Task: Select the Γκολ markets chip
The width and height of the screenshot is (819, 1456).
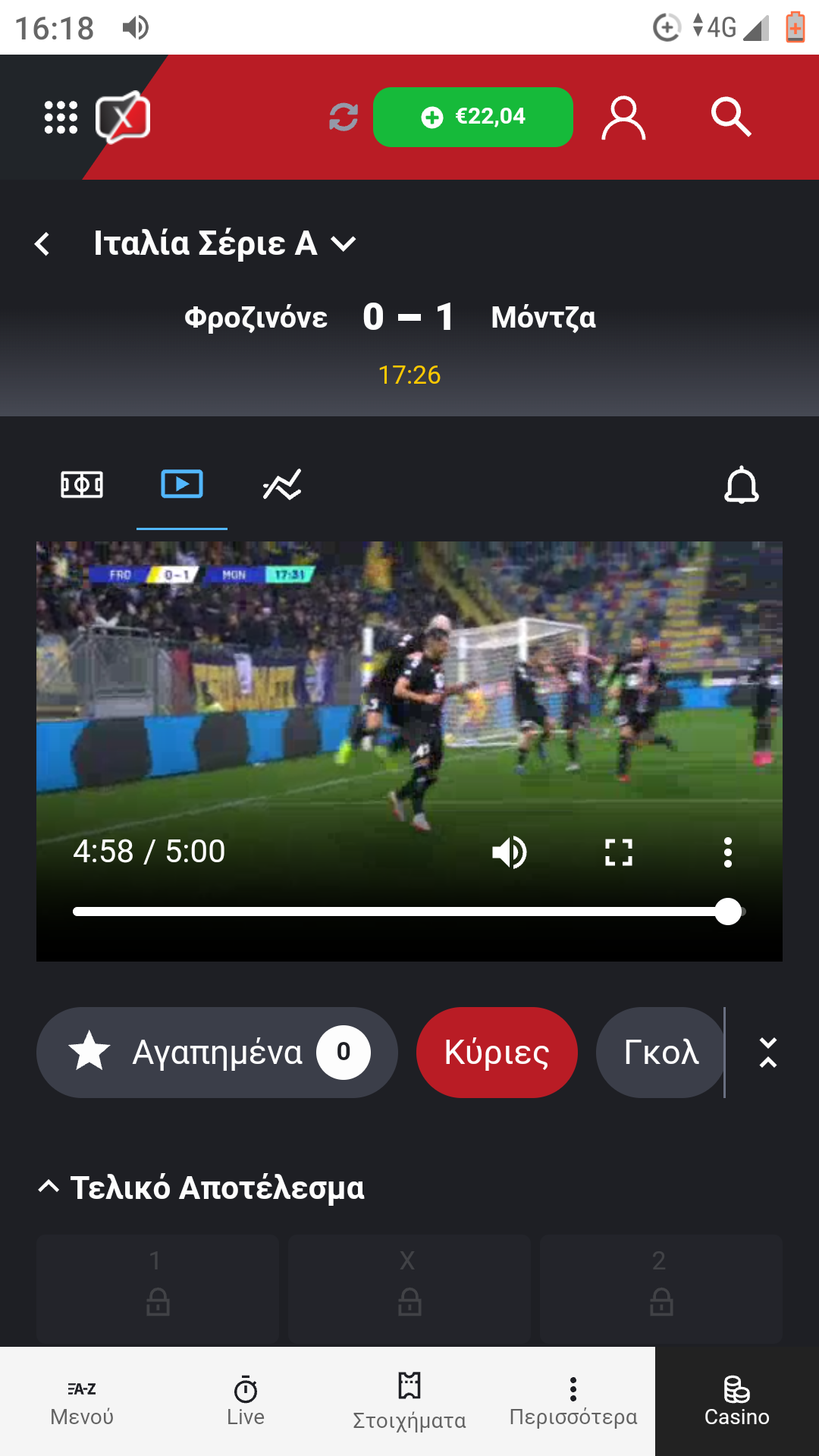Action: (660, 1053)
